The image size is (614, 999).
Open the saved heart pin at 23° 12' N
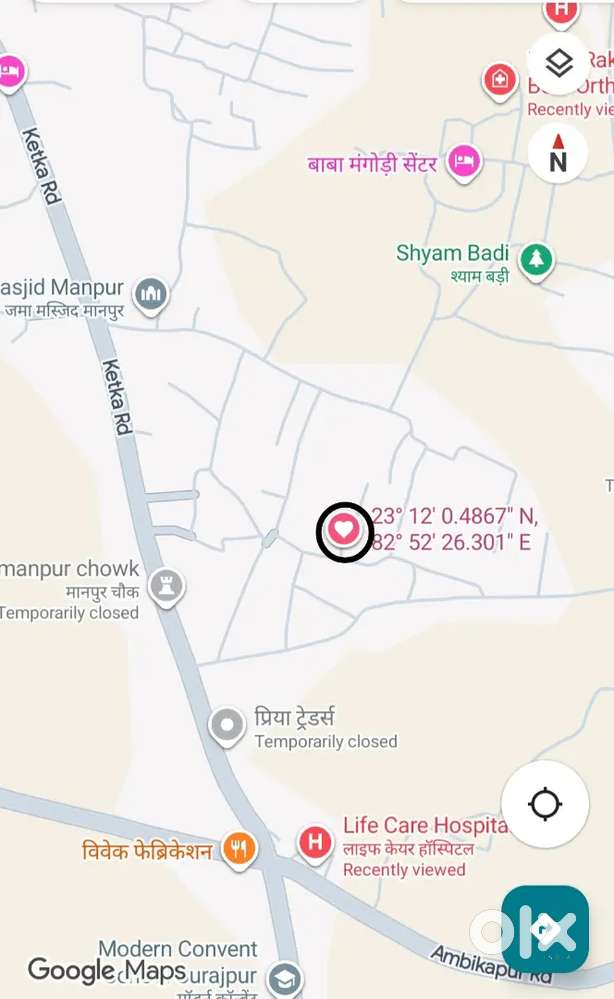(x=344, y=529)
